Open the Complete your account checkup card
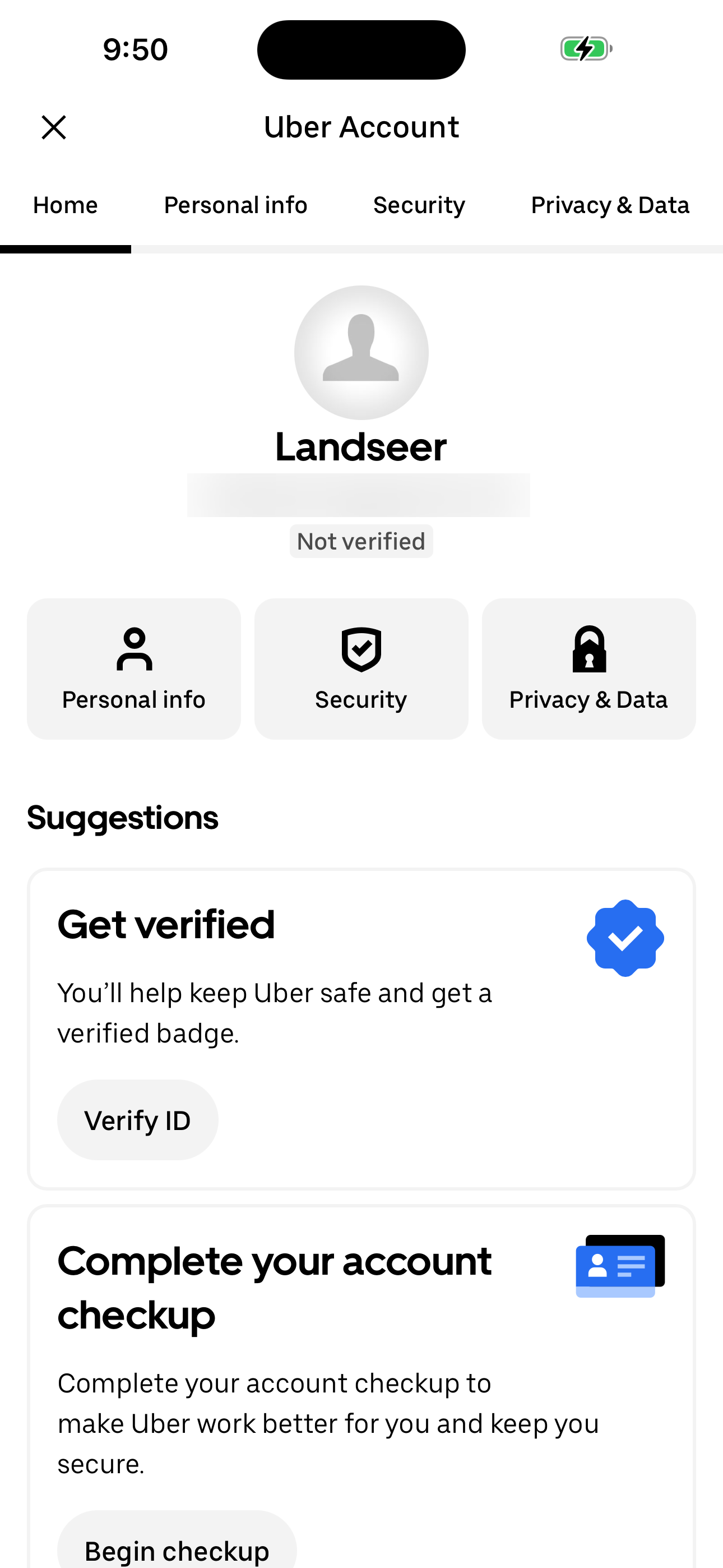The image size is (723, 1568). point(361,1369)
